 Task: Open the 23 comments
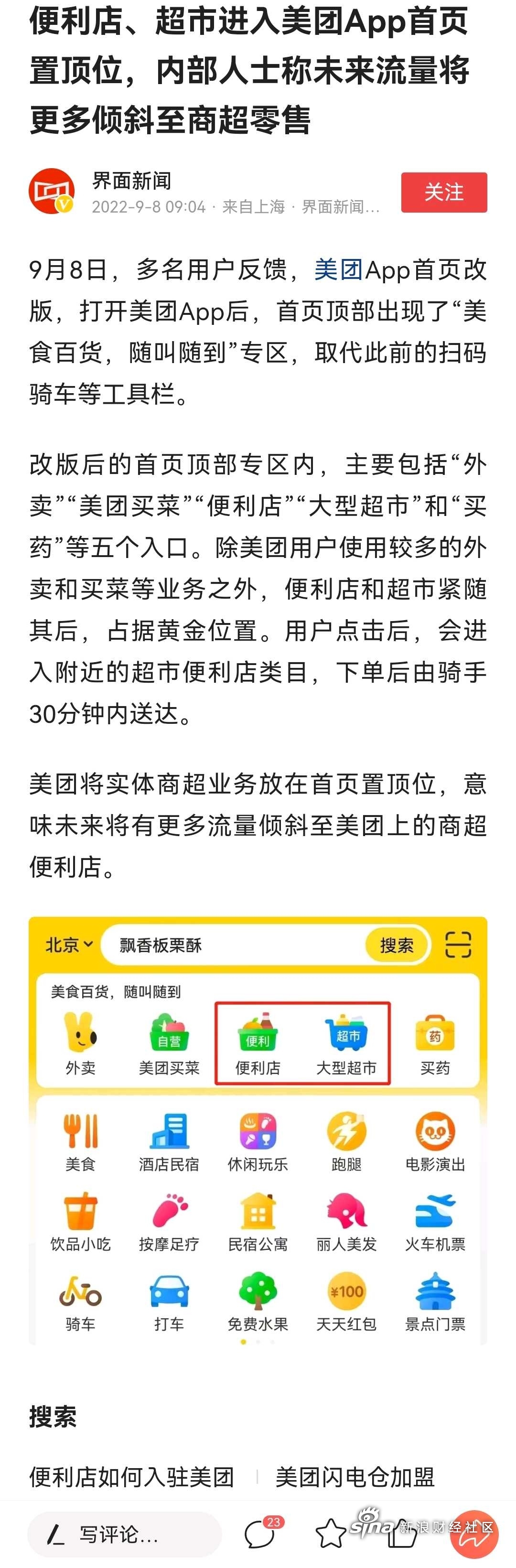tap(260, 1533)
